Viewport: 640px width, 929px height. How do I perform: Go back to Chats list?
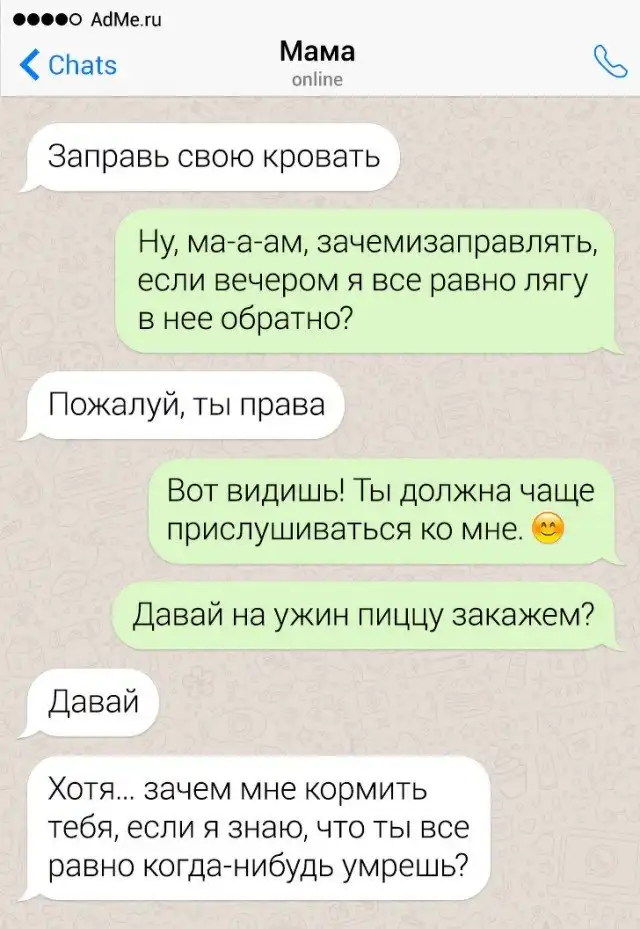pyautogui.click(x=68, y=65)
